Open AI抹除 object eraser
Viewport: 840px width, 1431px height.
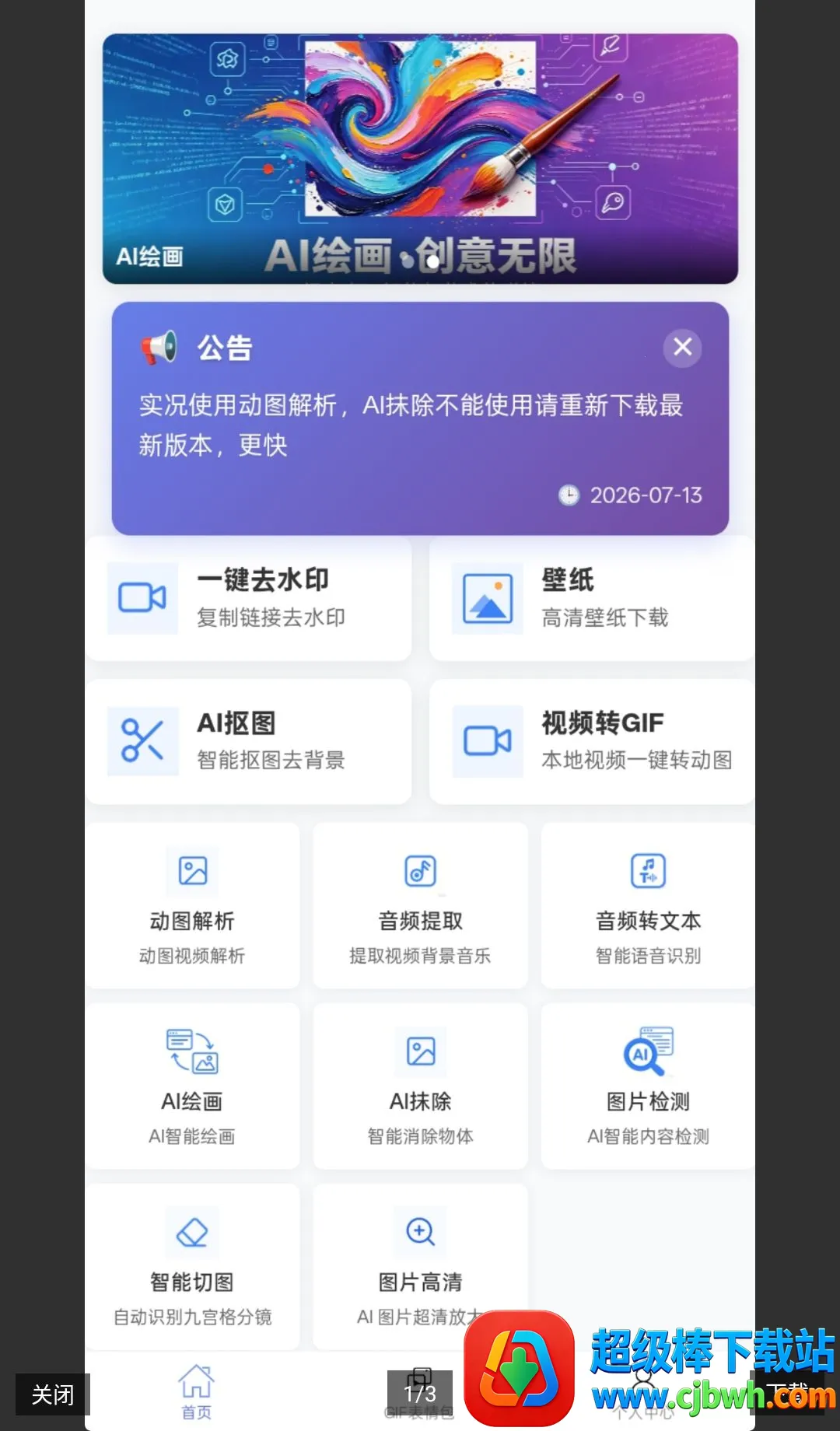(420, 1086)
